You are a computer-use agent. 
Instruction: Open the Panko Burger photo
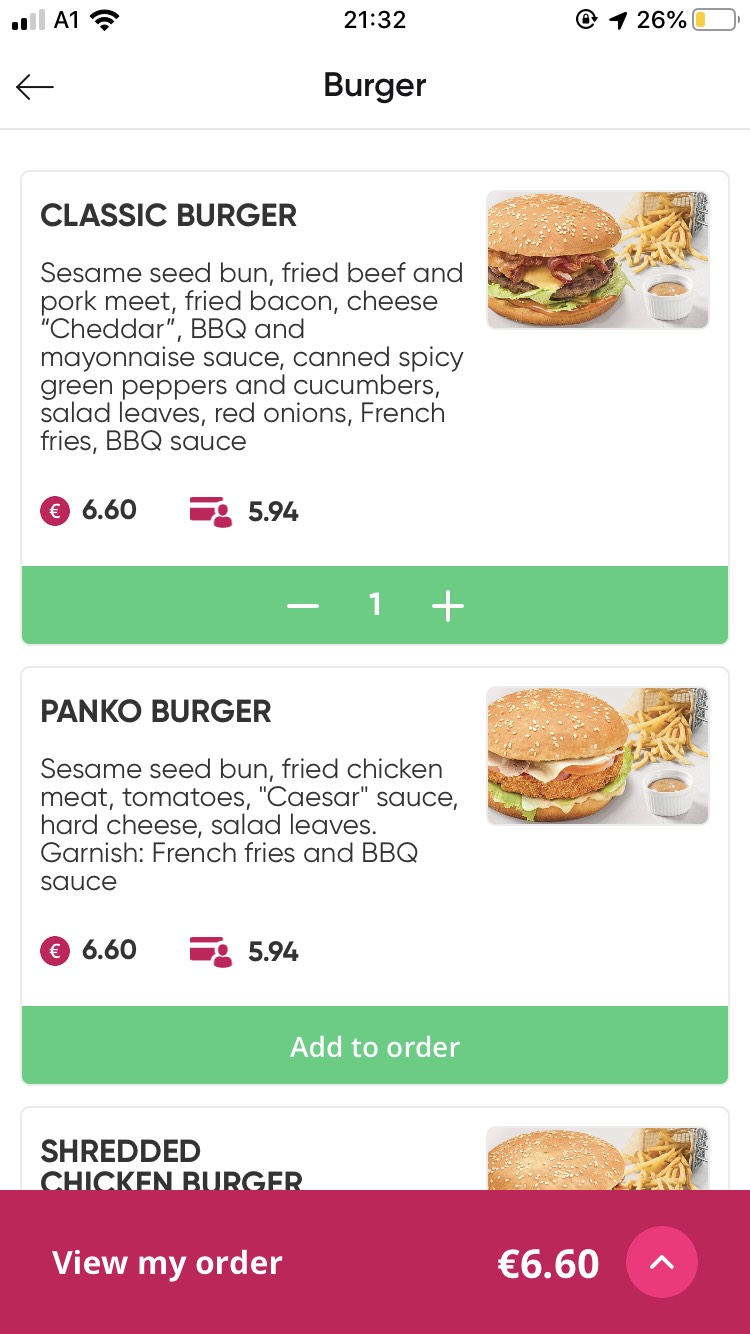[597, 755]
